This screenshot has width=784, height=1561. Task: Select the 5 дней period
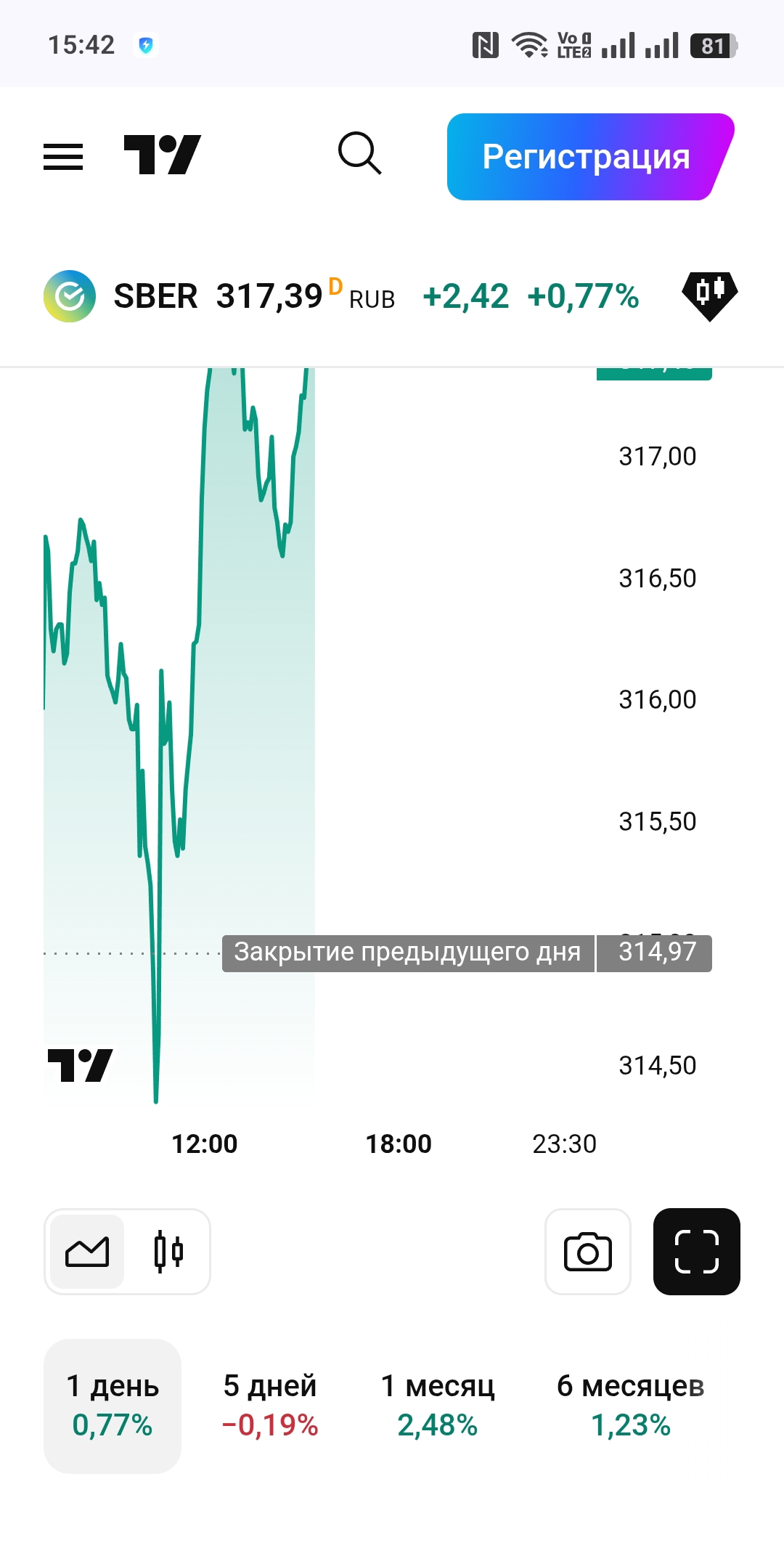click(x=270, y=1406)
